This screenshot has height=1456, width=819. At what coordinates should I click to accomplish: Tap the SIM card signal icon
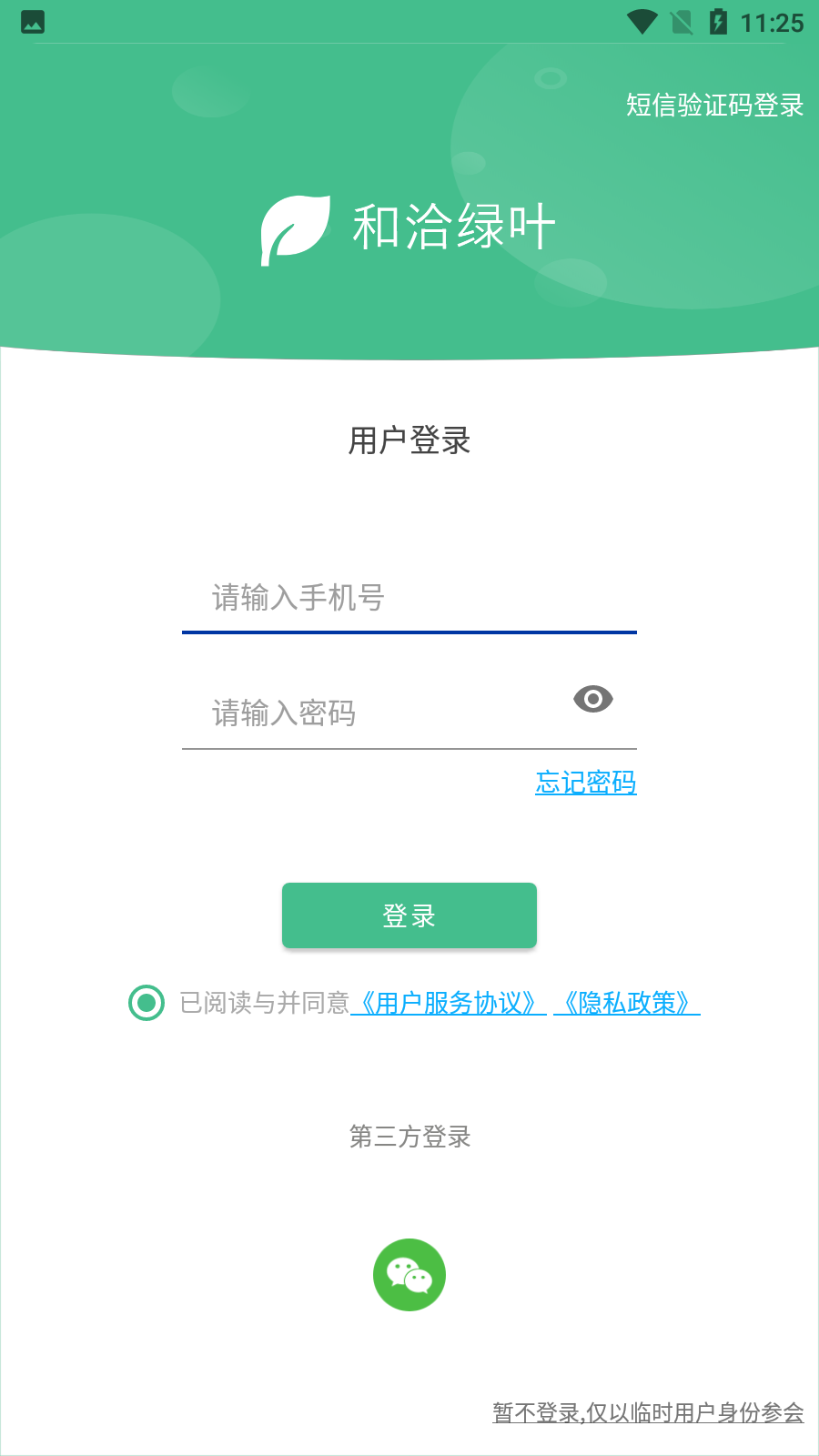pos(682,21)
